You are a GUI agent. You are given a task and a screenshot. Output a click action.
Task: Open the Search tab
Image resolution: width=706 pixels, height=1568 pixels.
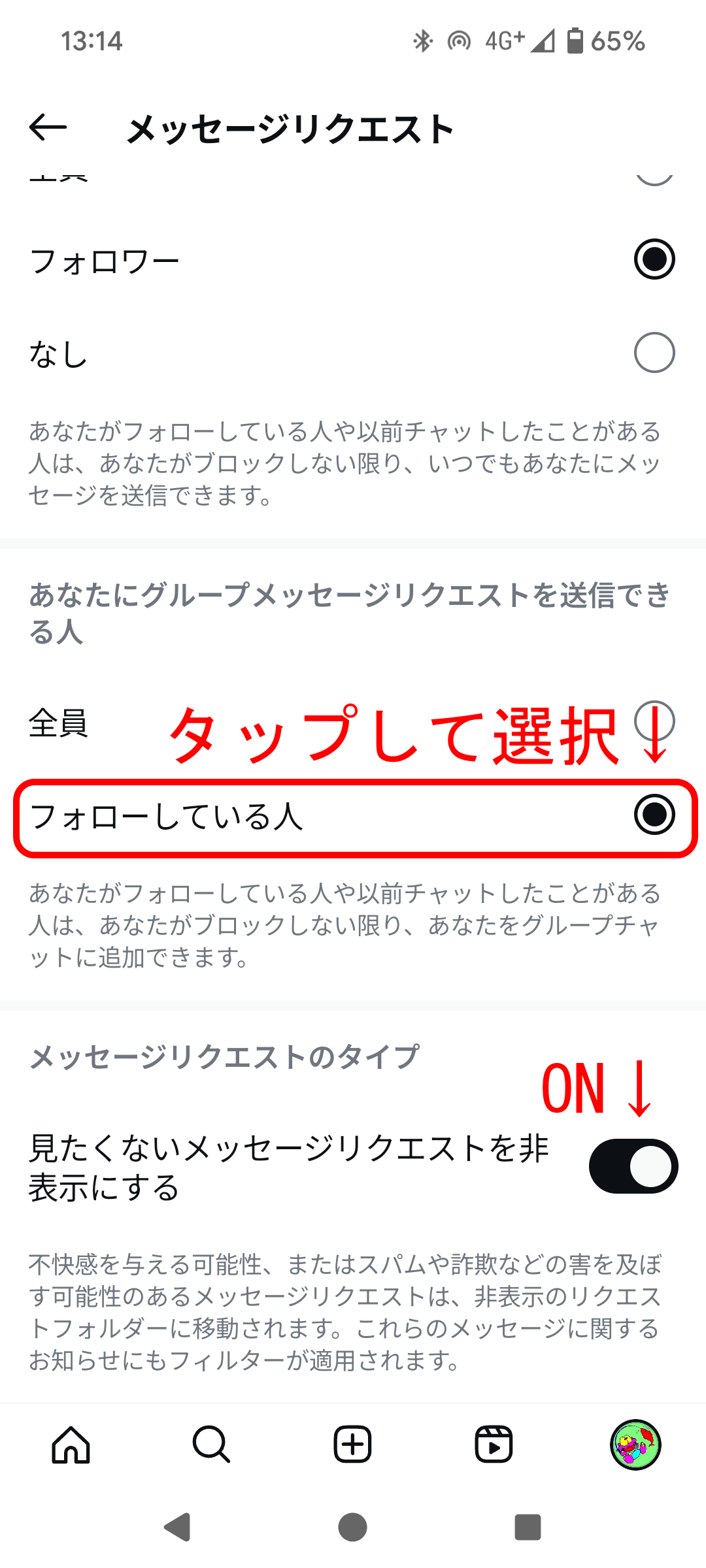point(211,1445)
